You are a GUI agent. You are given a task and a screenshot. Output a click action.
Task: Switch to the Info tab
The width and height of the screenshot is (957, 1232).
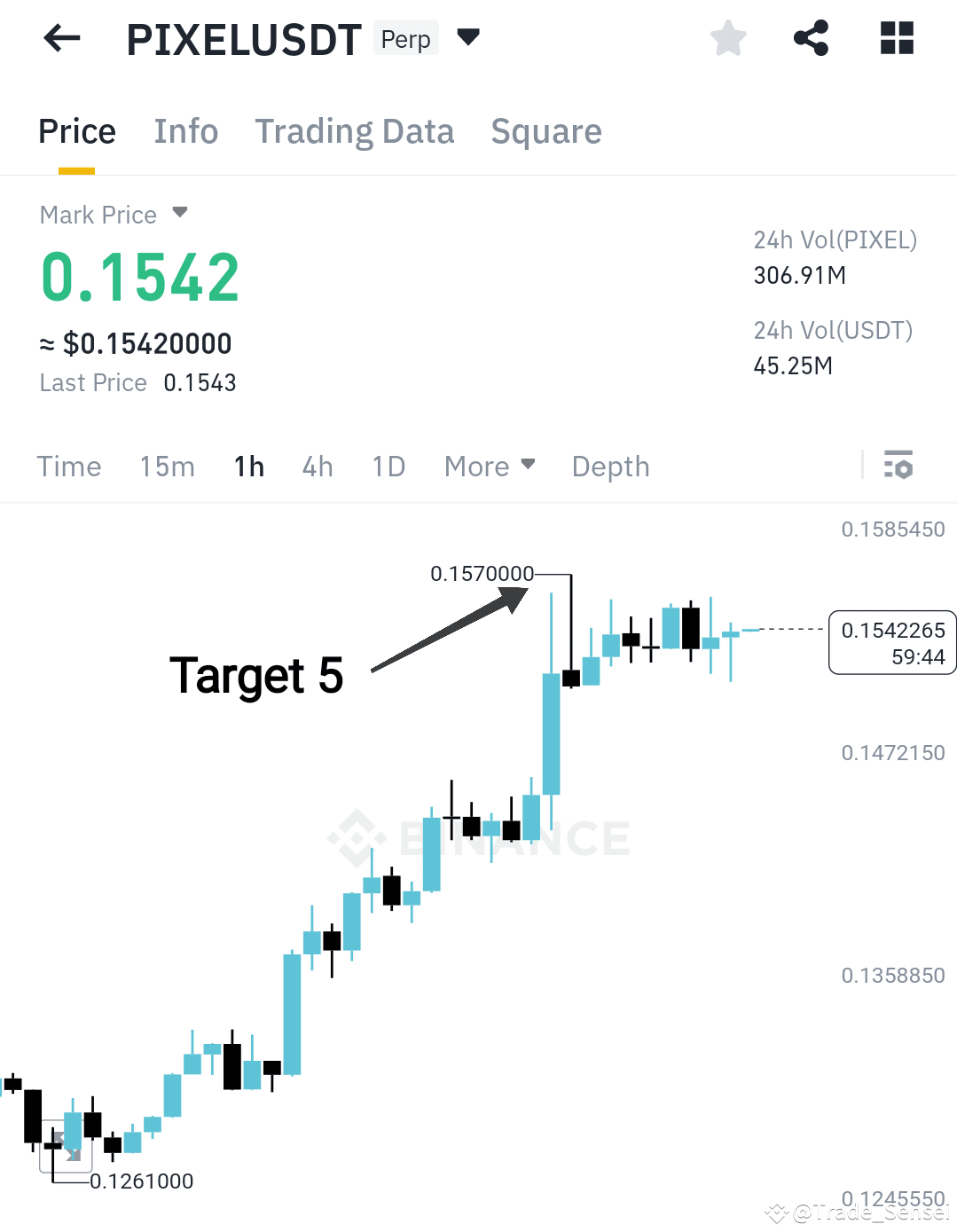tap(186, 131)
